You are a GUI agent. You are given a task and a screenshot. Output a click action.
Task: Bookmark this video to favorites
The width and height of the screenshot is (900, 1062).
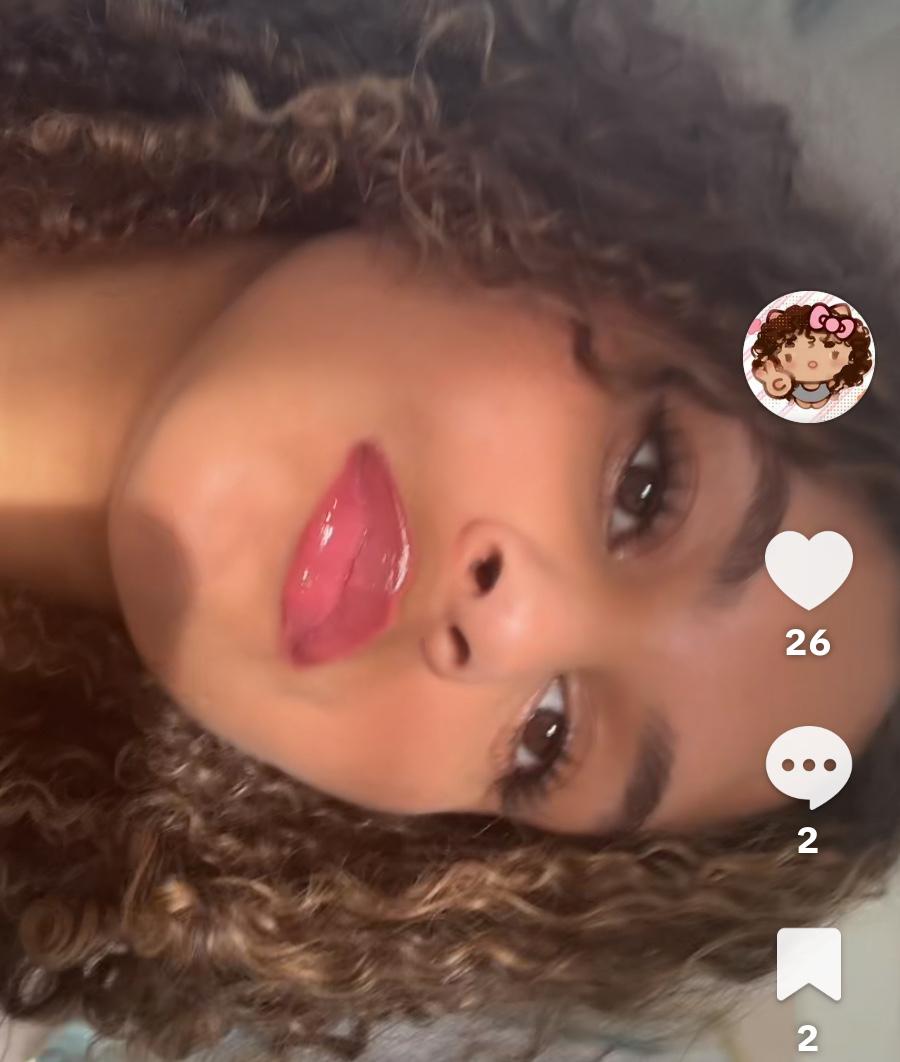tap(808, 964)
